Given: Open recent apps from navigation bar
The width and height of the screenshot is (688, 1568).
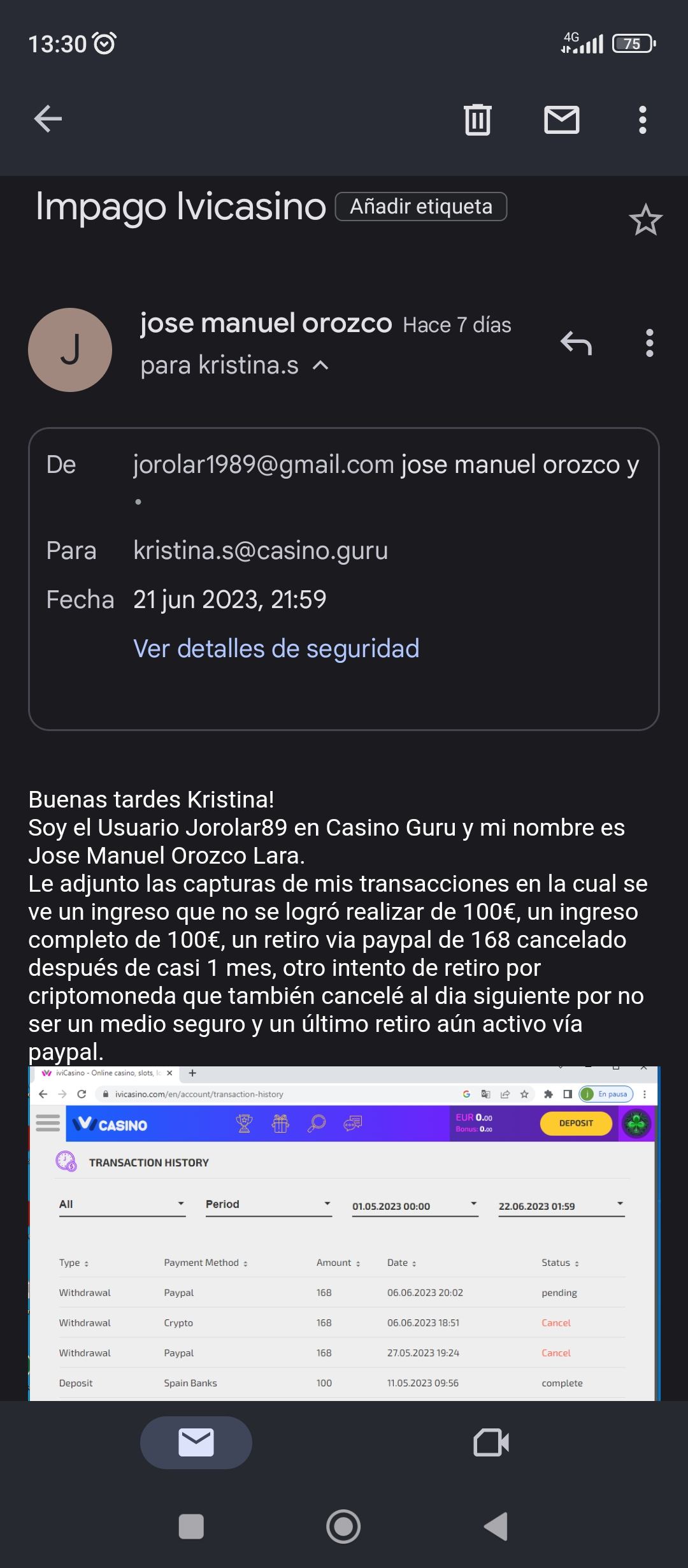Looking at the screenshot, I should [191, 1527].
